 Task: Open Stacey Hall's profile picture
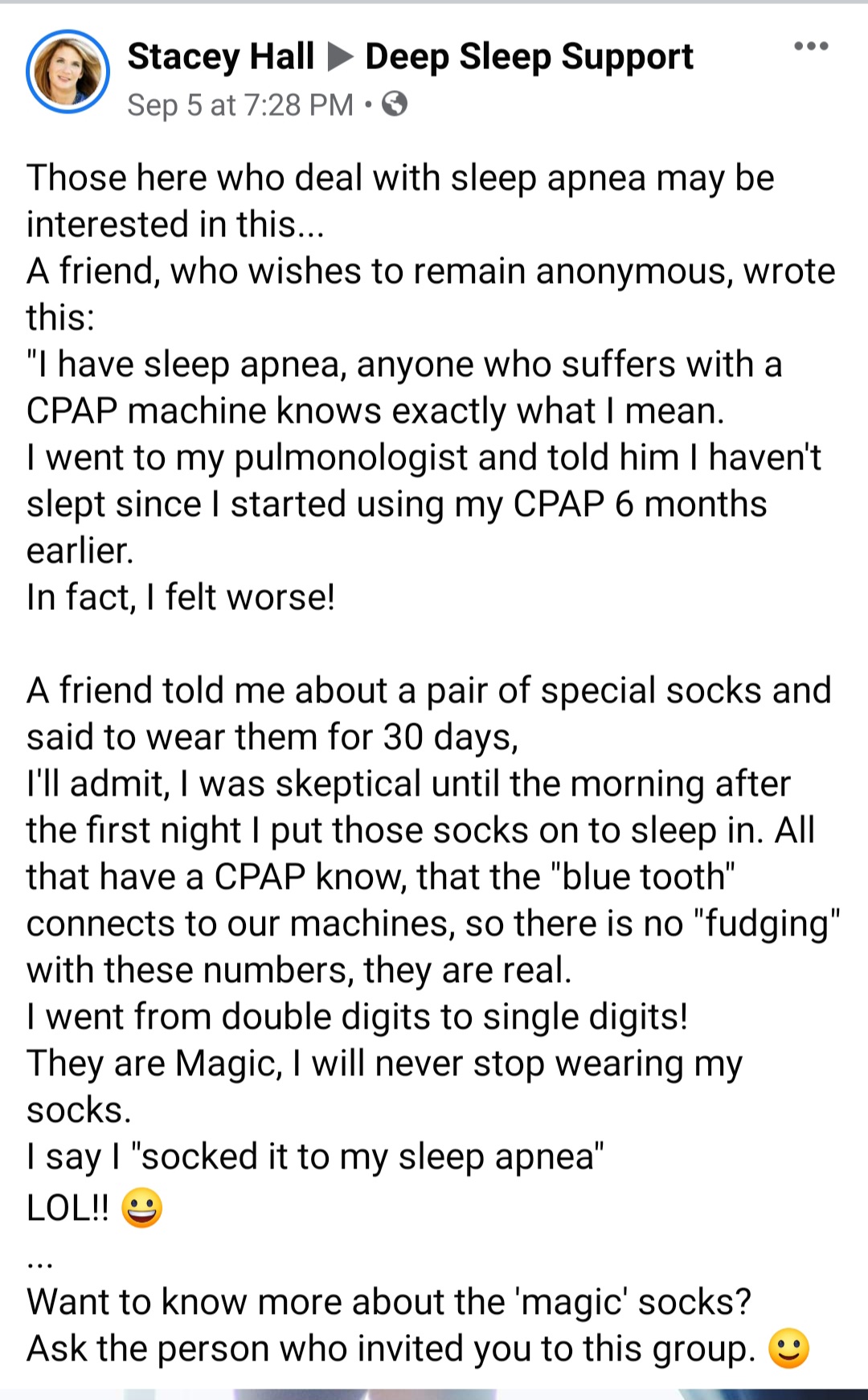[x=68, y=72]
